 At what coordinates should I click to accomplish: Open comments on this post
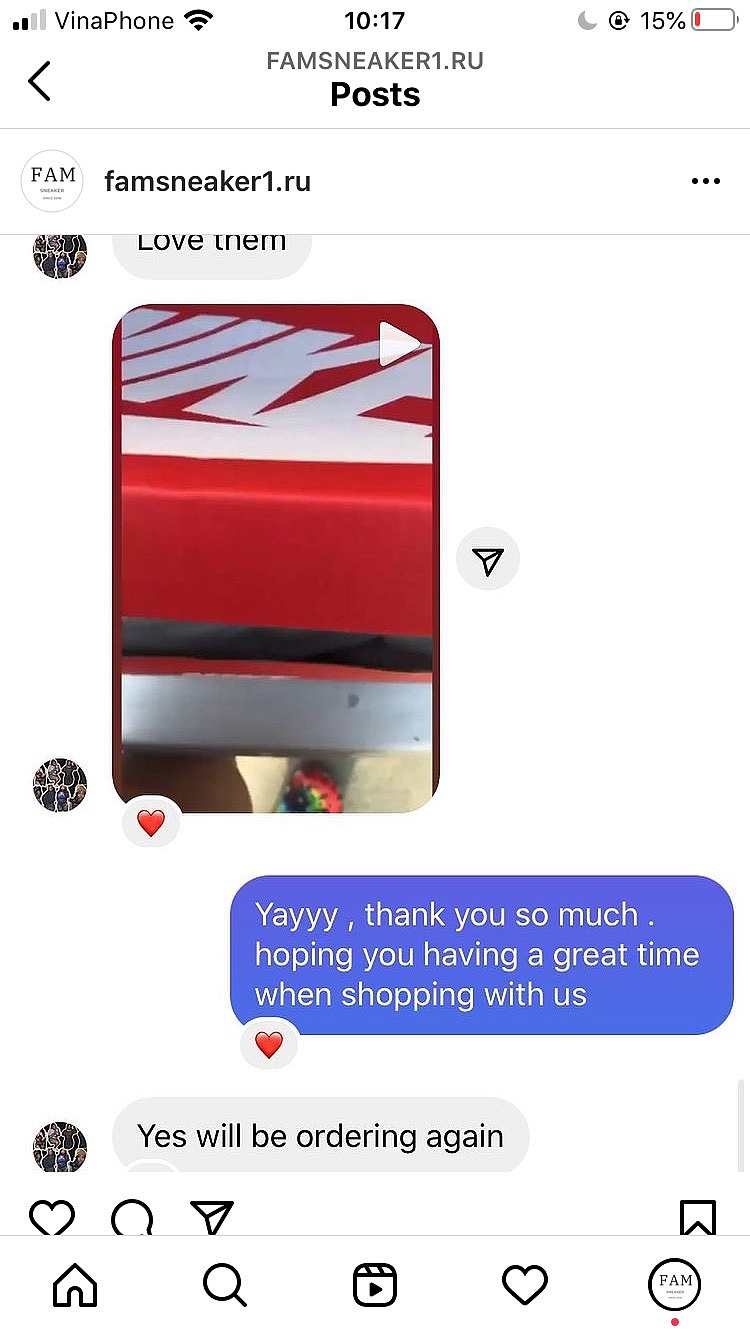[x=132, y=1217]
